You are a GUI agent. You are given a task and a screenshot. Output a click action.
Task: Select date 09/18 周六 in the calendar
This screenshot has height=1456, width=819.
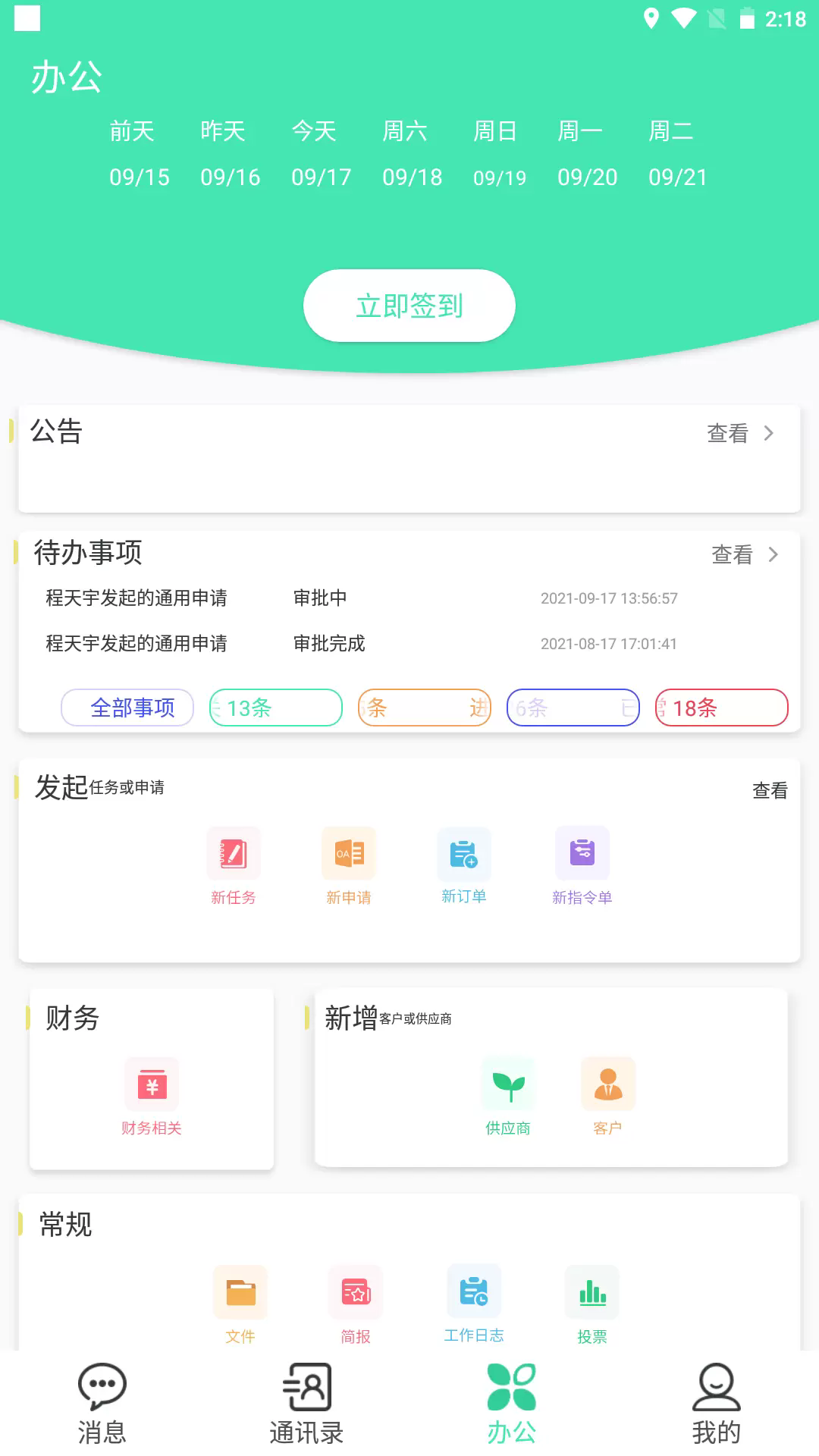coord(412,154)
